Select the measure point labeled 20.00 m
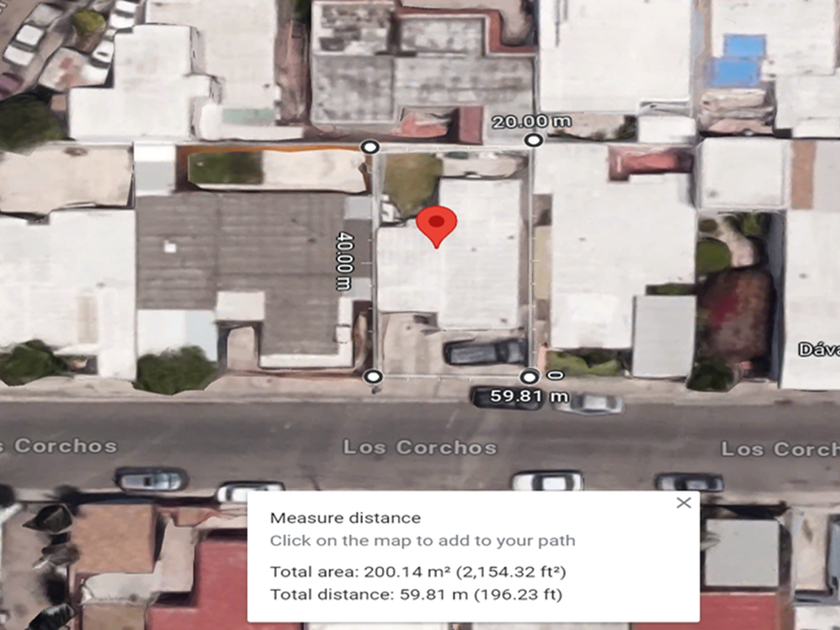 coord(532,140)
